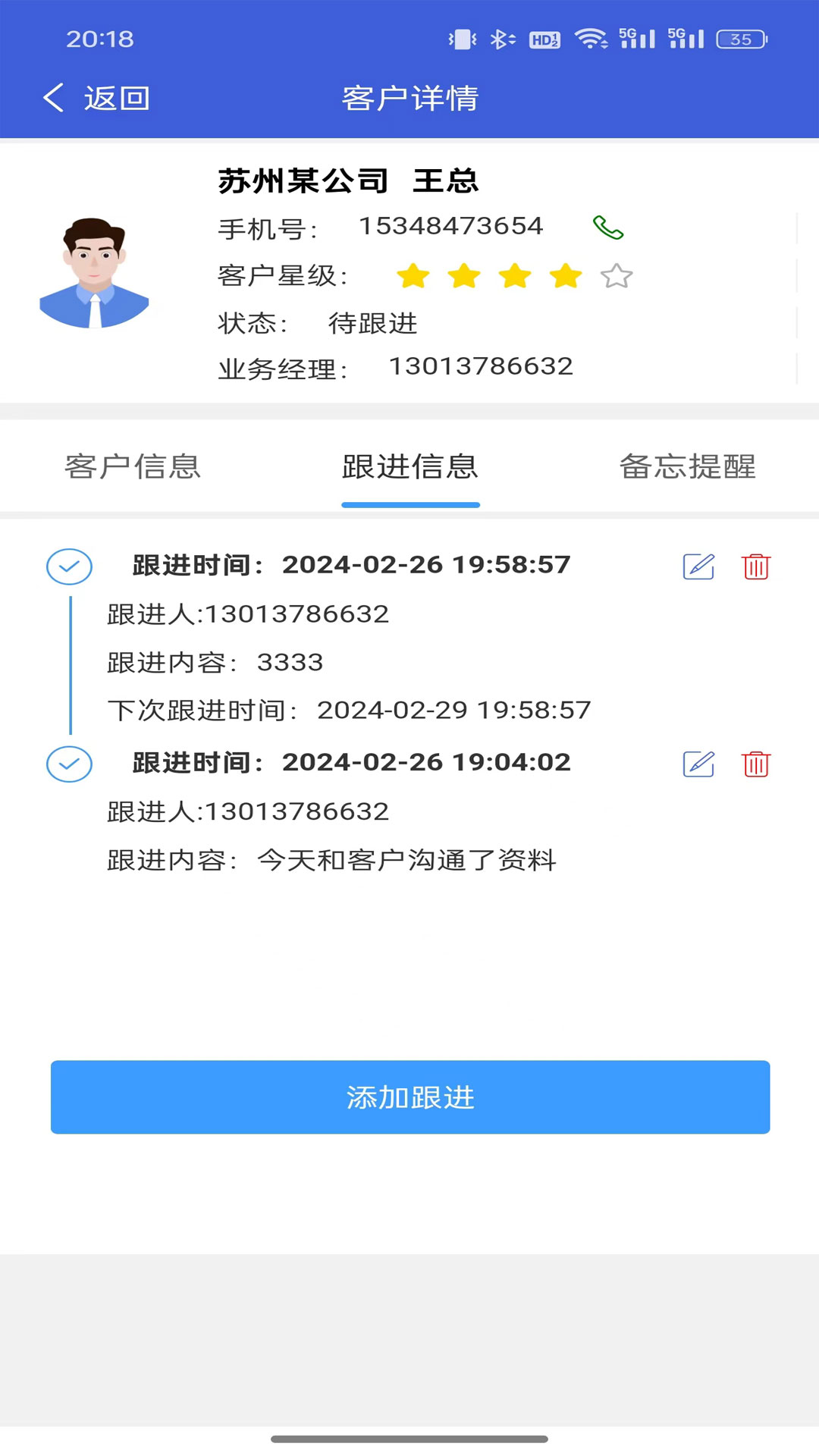This screenshot has width=819, height=1456.
Task: Edit the 2024-02-26 19:58:57 follow-up record
Action: [x=698, y=565]
